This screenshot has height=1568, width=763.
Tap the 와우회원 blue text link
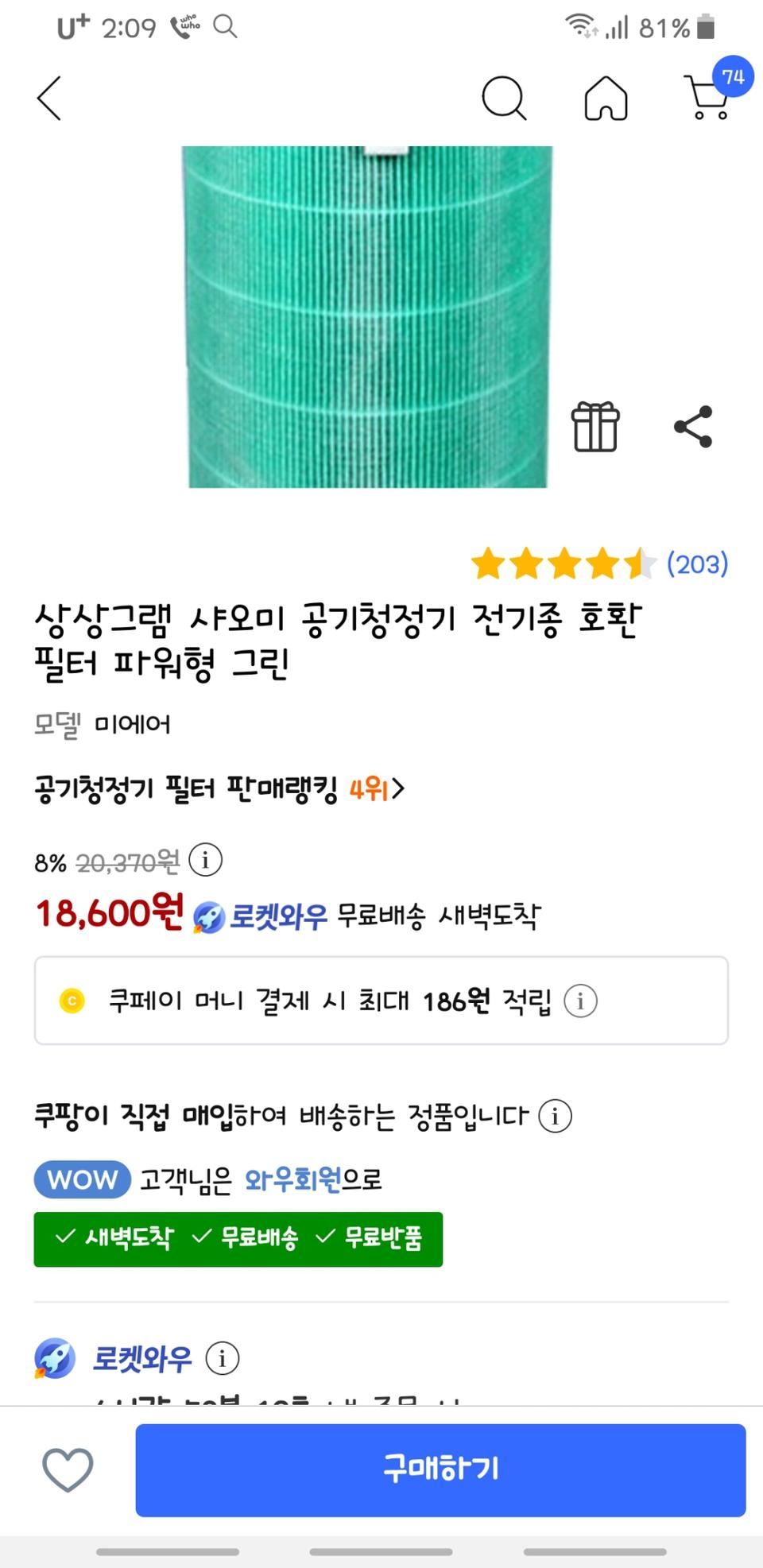coord(294,1181)
